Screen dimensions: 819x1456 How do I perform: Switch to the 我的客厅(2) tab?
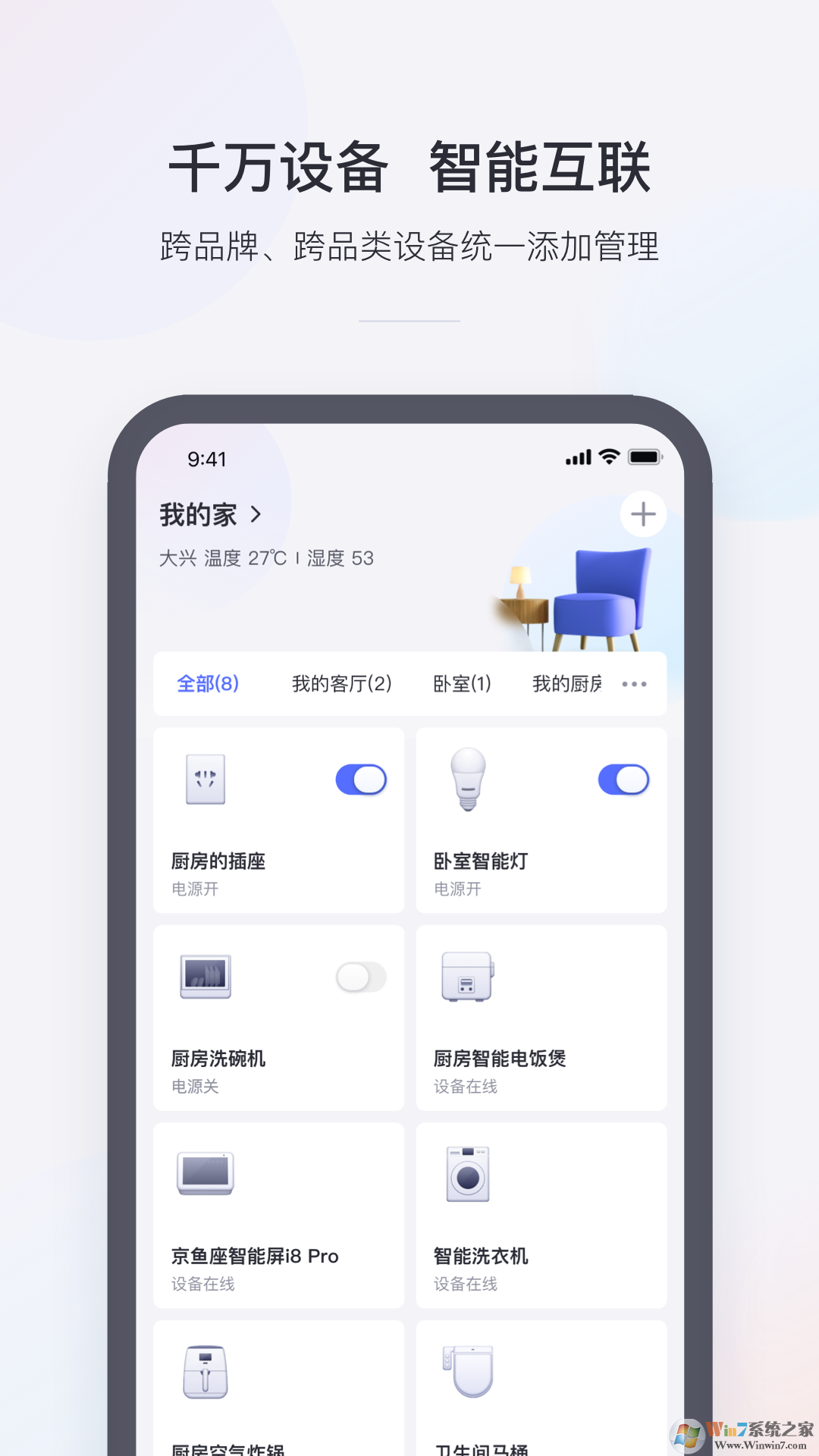coord(340,683)
